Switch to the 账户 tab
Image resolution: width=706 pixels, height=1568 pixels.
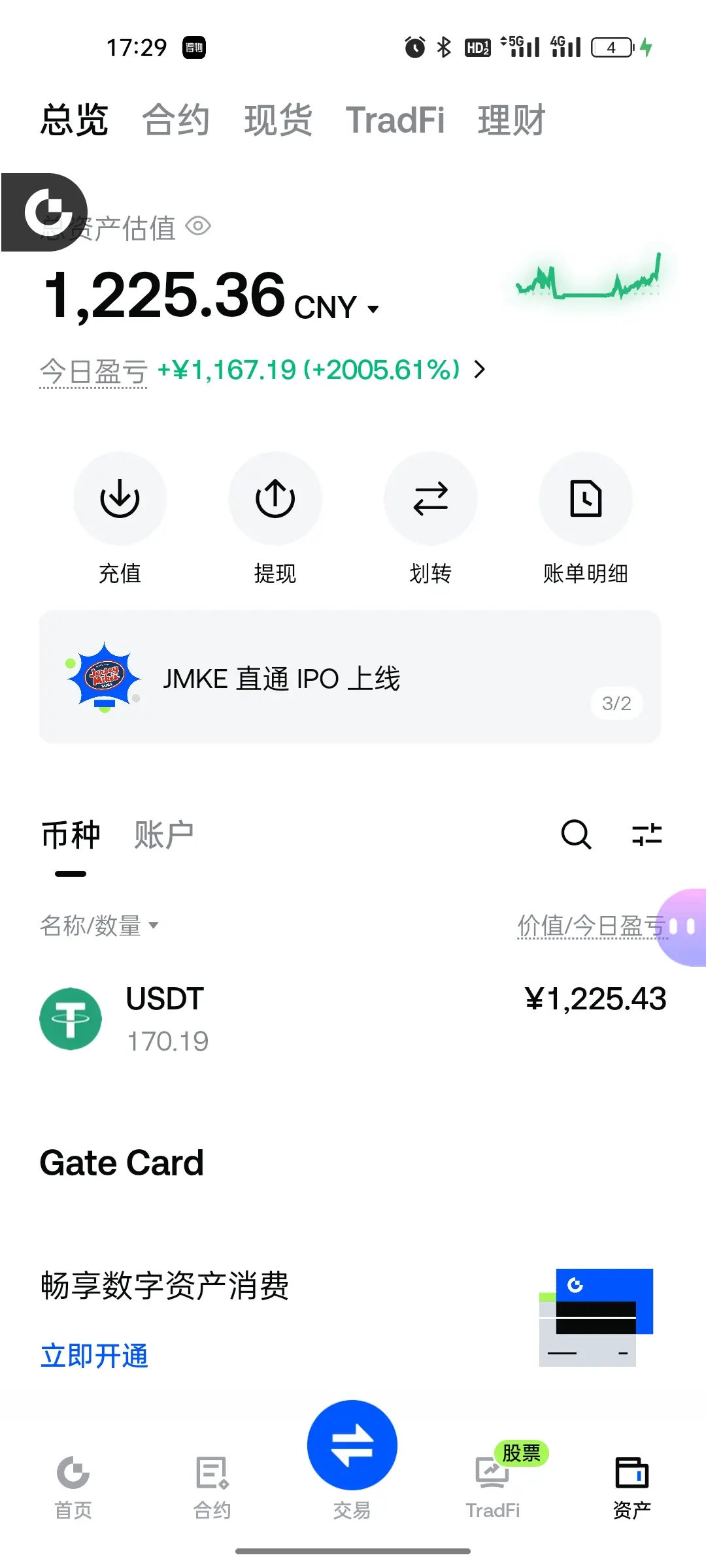[x=163, y=835]
